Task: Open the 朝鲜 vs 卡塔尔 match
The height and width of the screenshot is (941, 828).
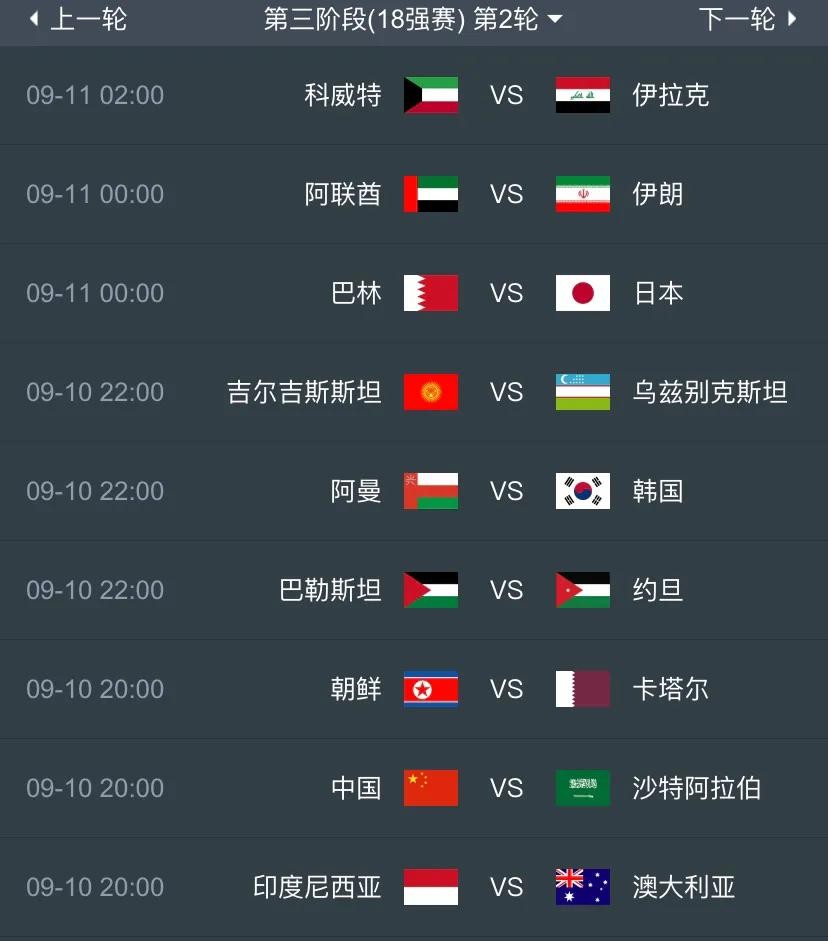Action: click(x=506, y=689)
